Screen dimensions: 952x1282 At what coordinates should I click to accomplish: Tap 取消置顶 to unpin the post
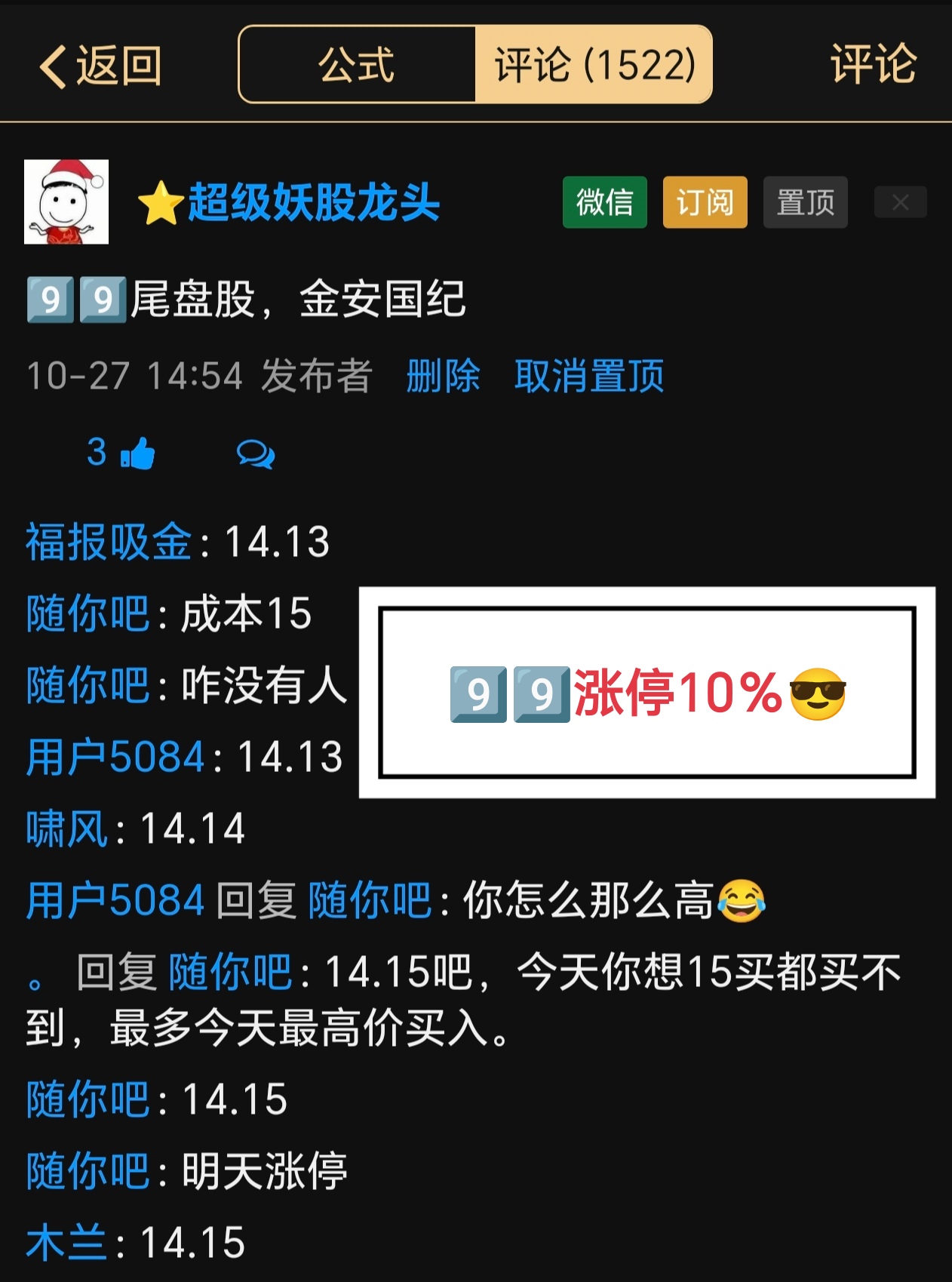pos(588,376)
